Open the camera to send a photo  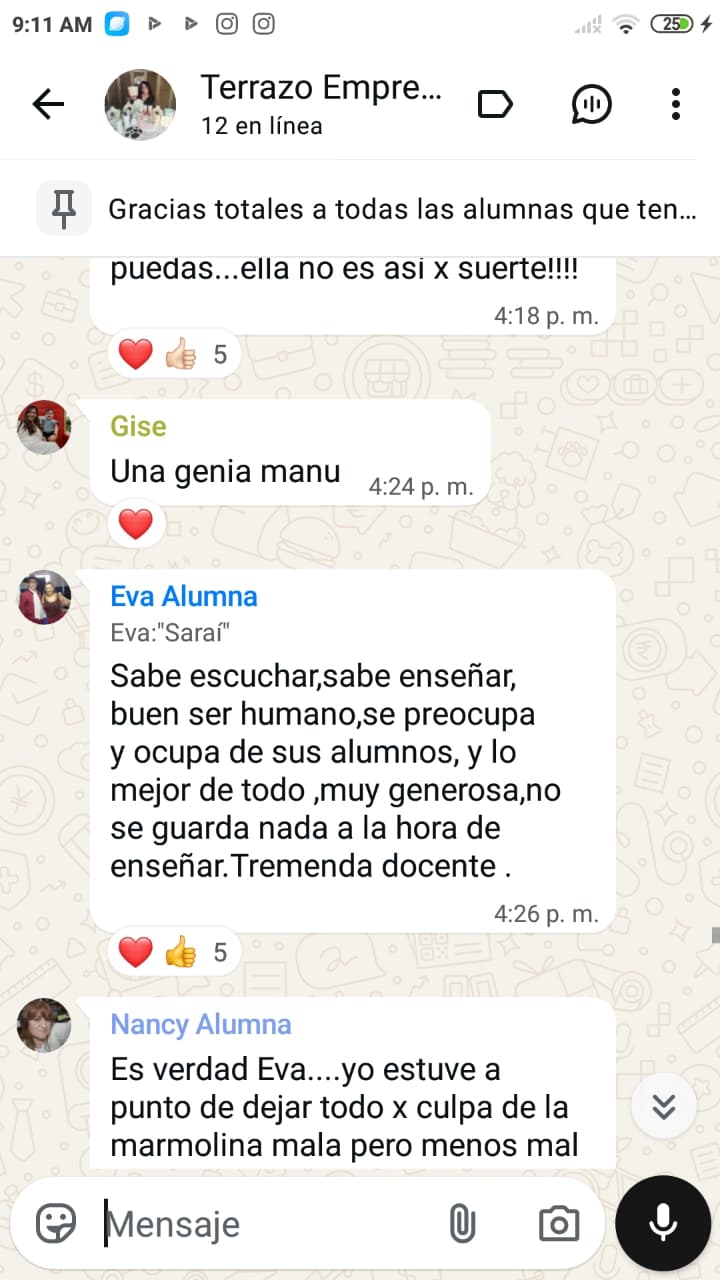(x=558, y=1223)
